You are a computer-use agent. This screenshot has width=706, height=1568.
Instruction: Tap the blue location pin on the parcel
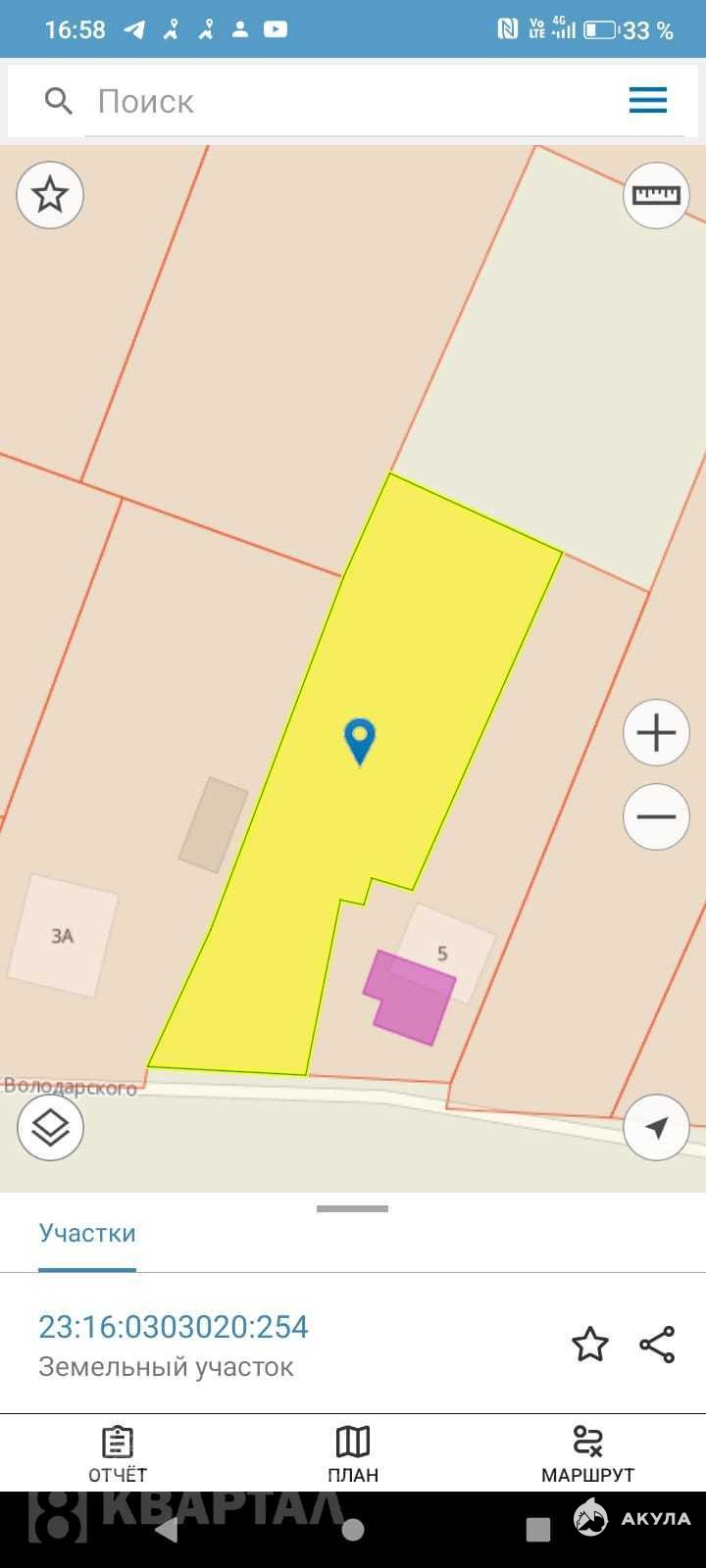(x=360, y=741)
